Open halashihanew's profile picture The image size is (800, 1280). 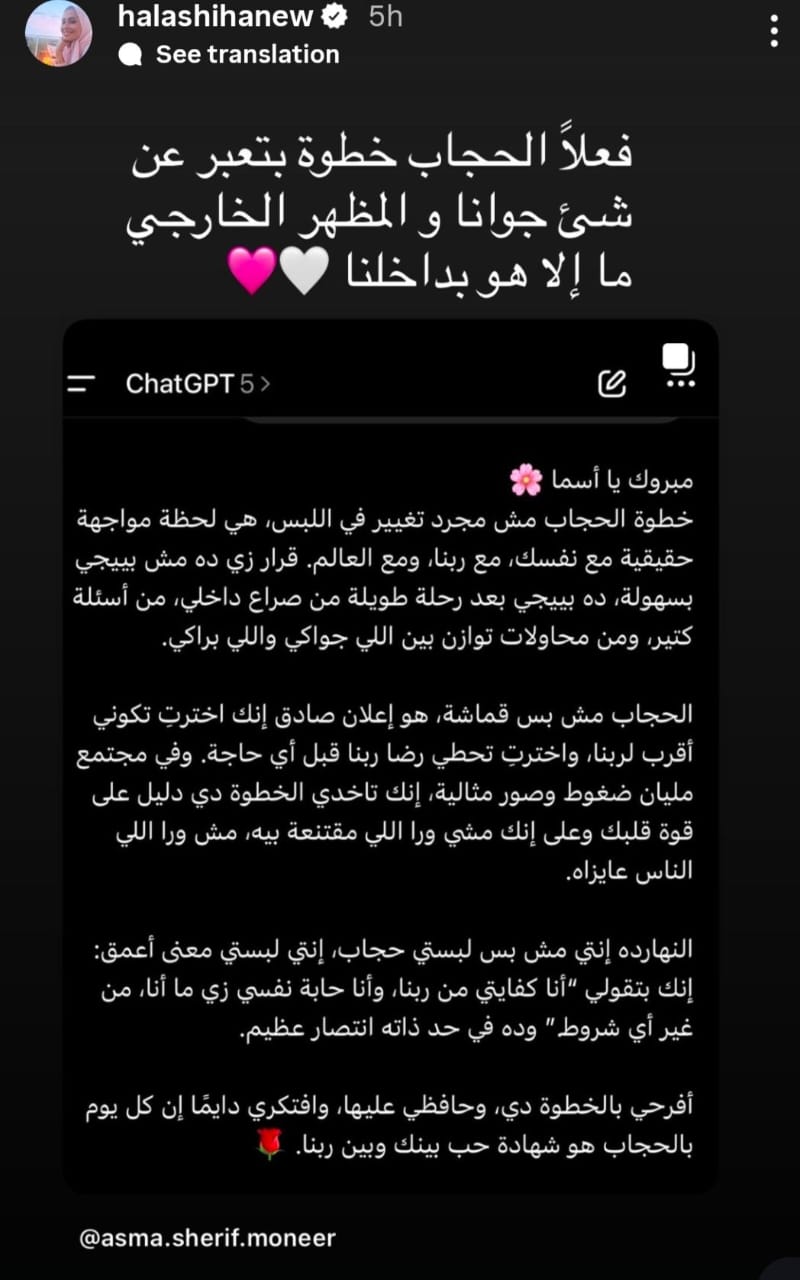coord(59,32)
